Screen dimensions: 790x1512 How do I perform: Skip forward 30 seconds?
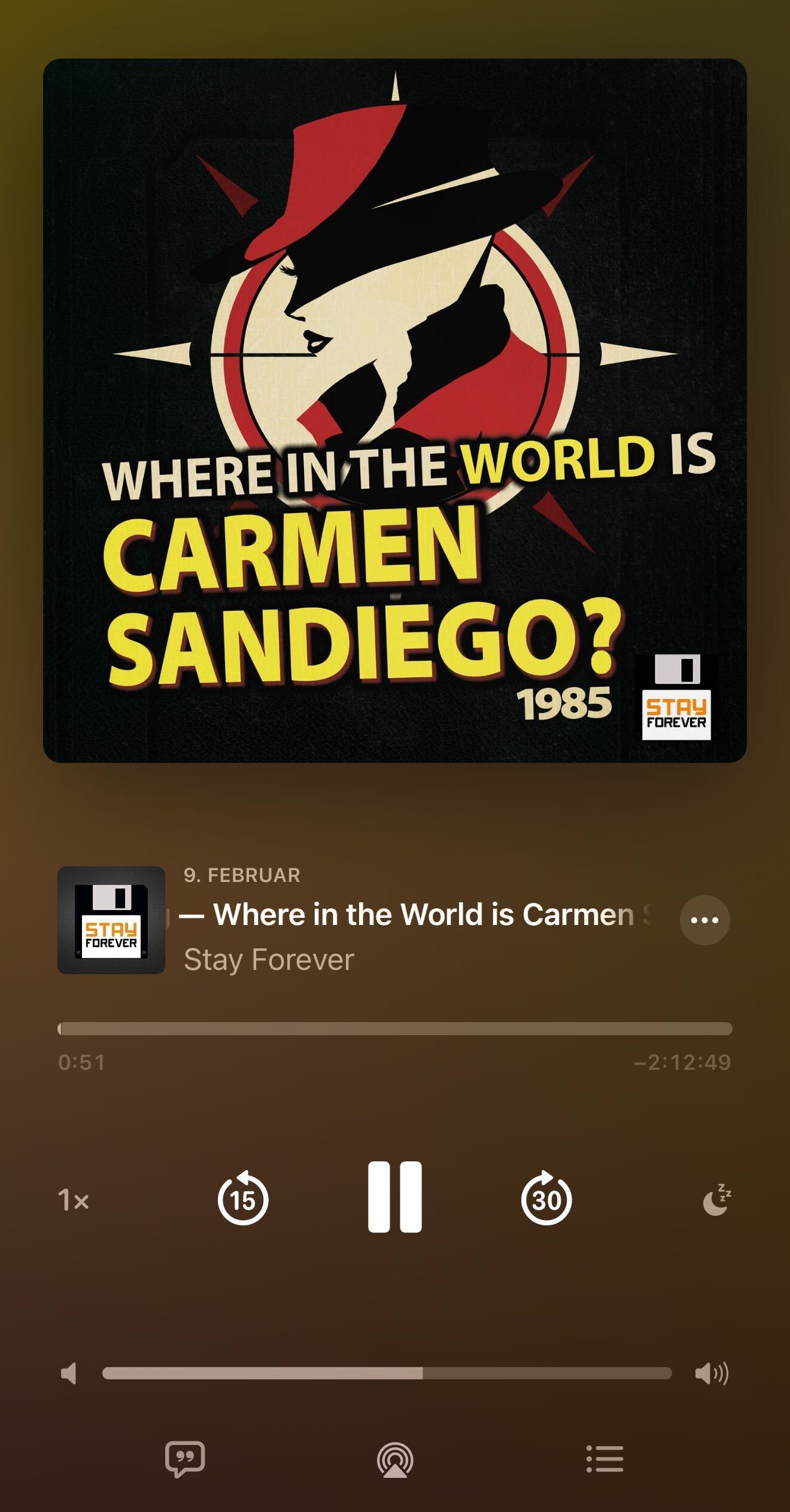tap(546, 1198)
